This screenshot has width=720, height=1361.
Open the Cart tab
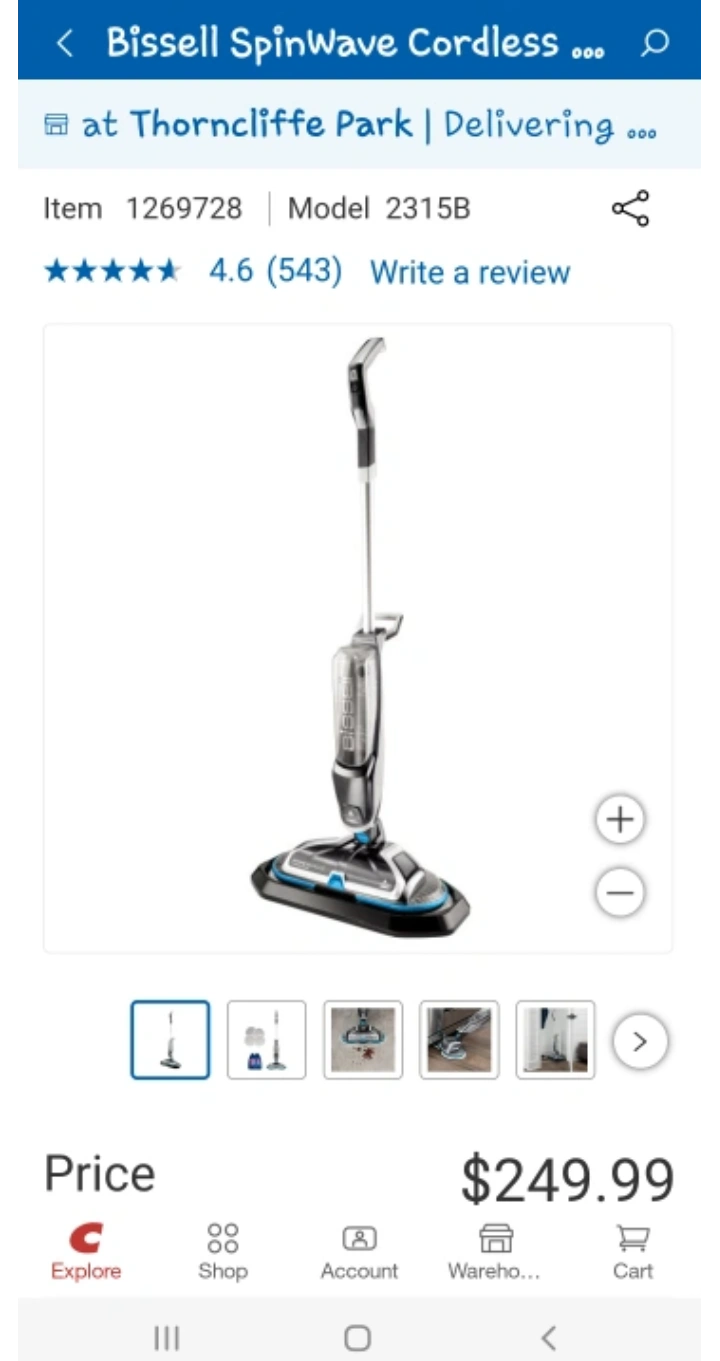coord(632,1252)
